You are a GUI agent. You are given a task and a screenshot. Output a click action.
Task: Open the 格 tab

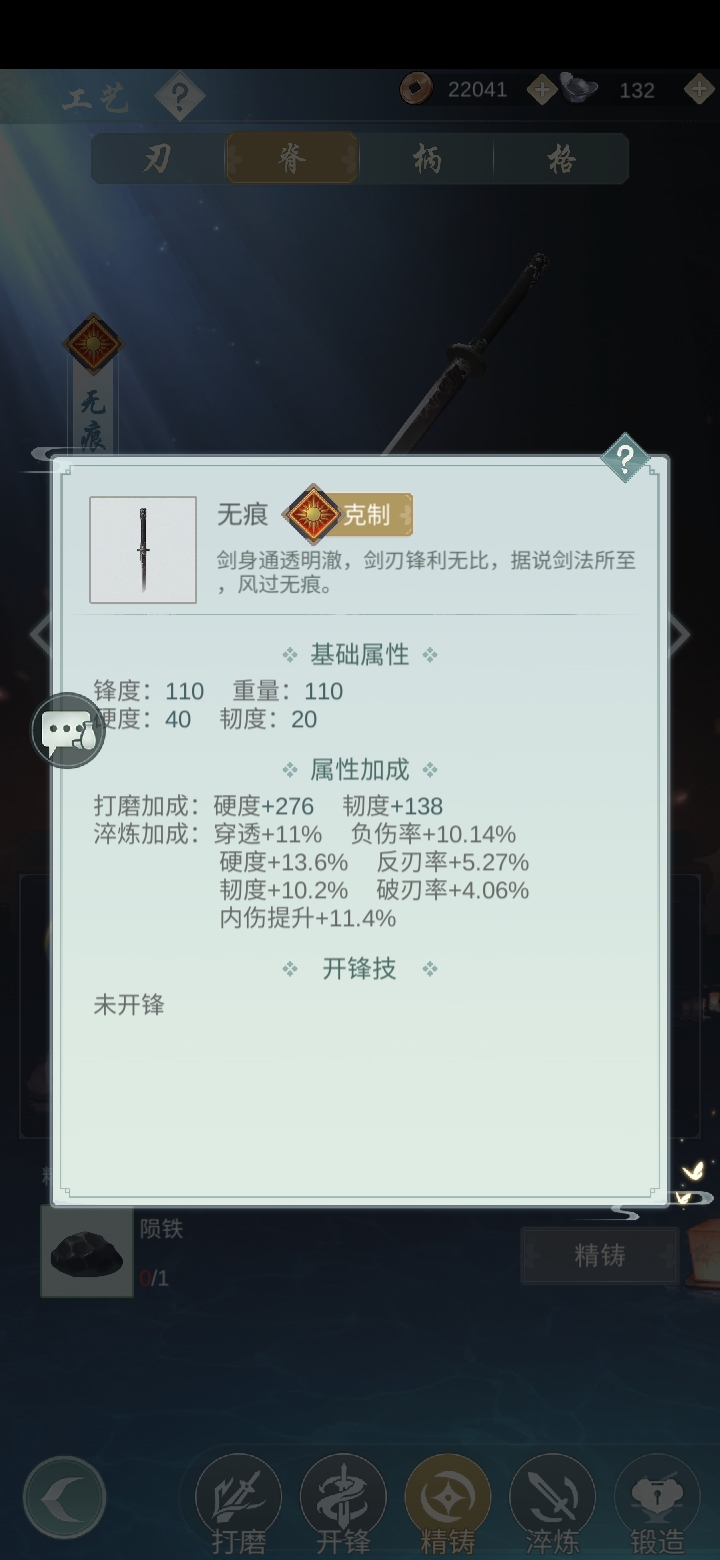click(561, 158)
